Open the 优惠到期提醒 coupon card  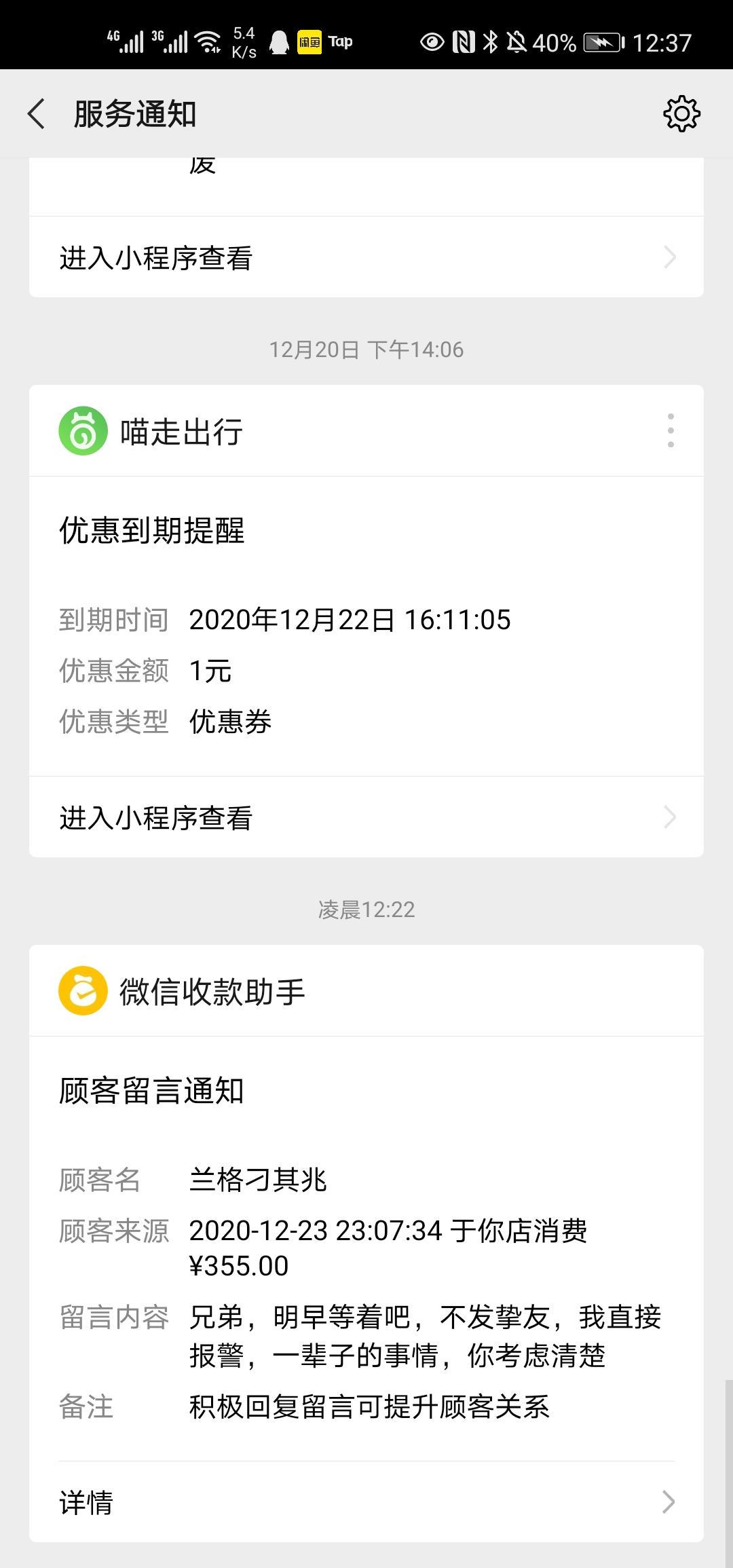click(366, 624)
